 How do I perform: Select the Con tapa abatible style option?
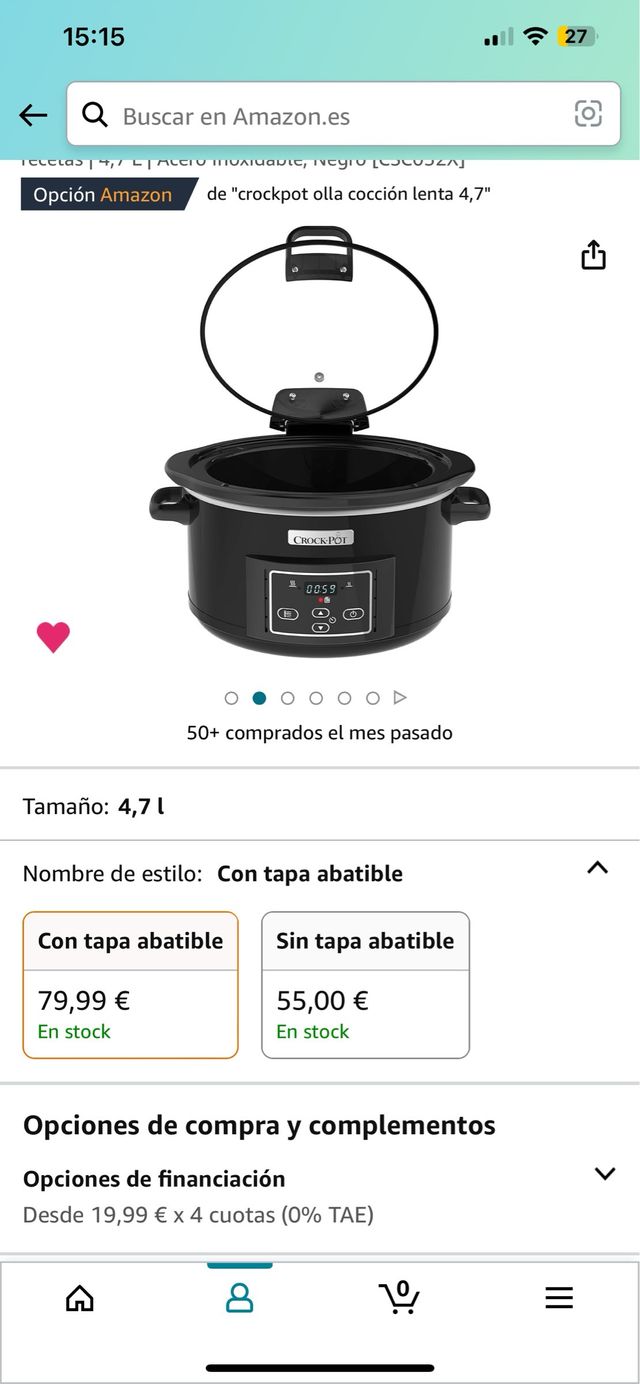coord(130,985)
